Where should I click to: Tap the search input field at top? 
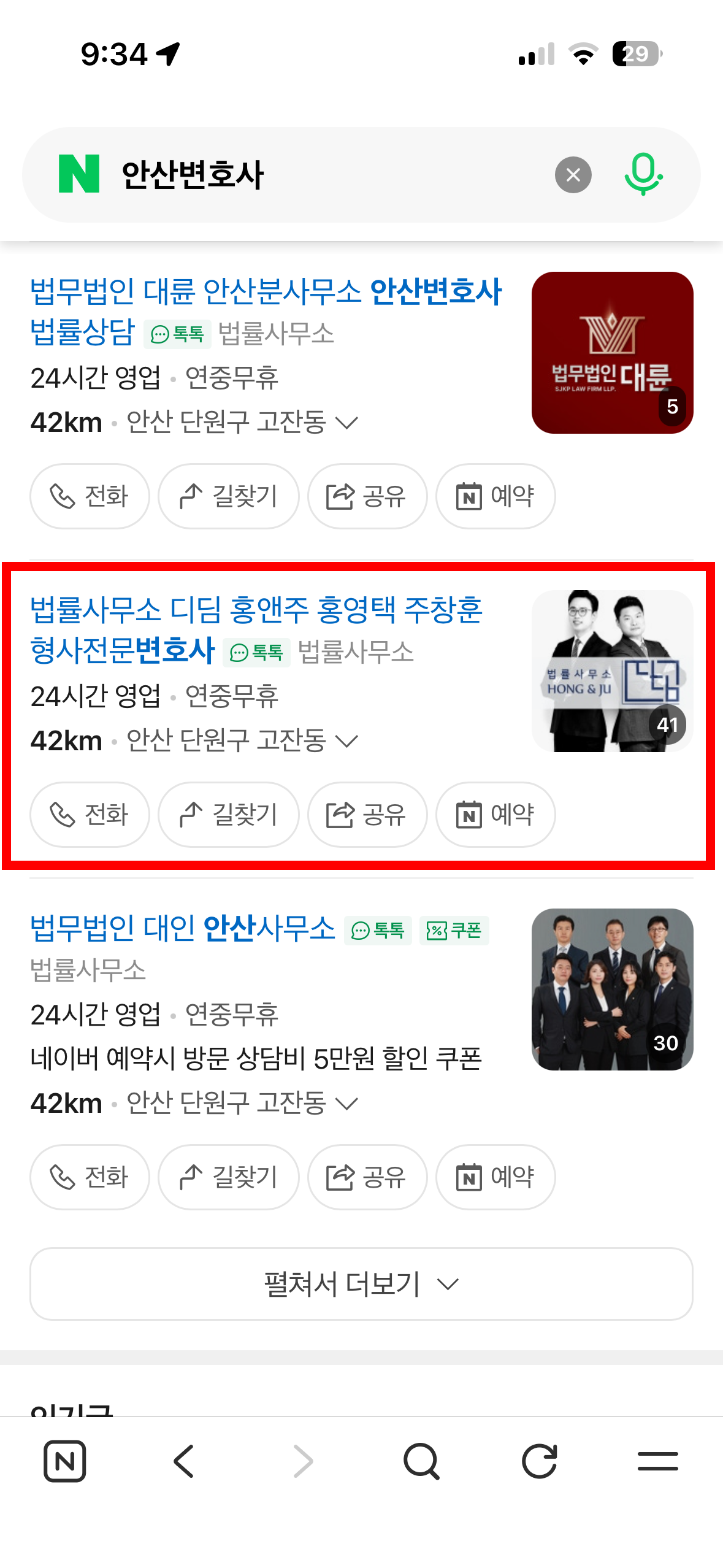pyautogui.click(x=307, y=175)
